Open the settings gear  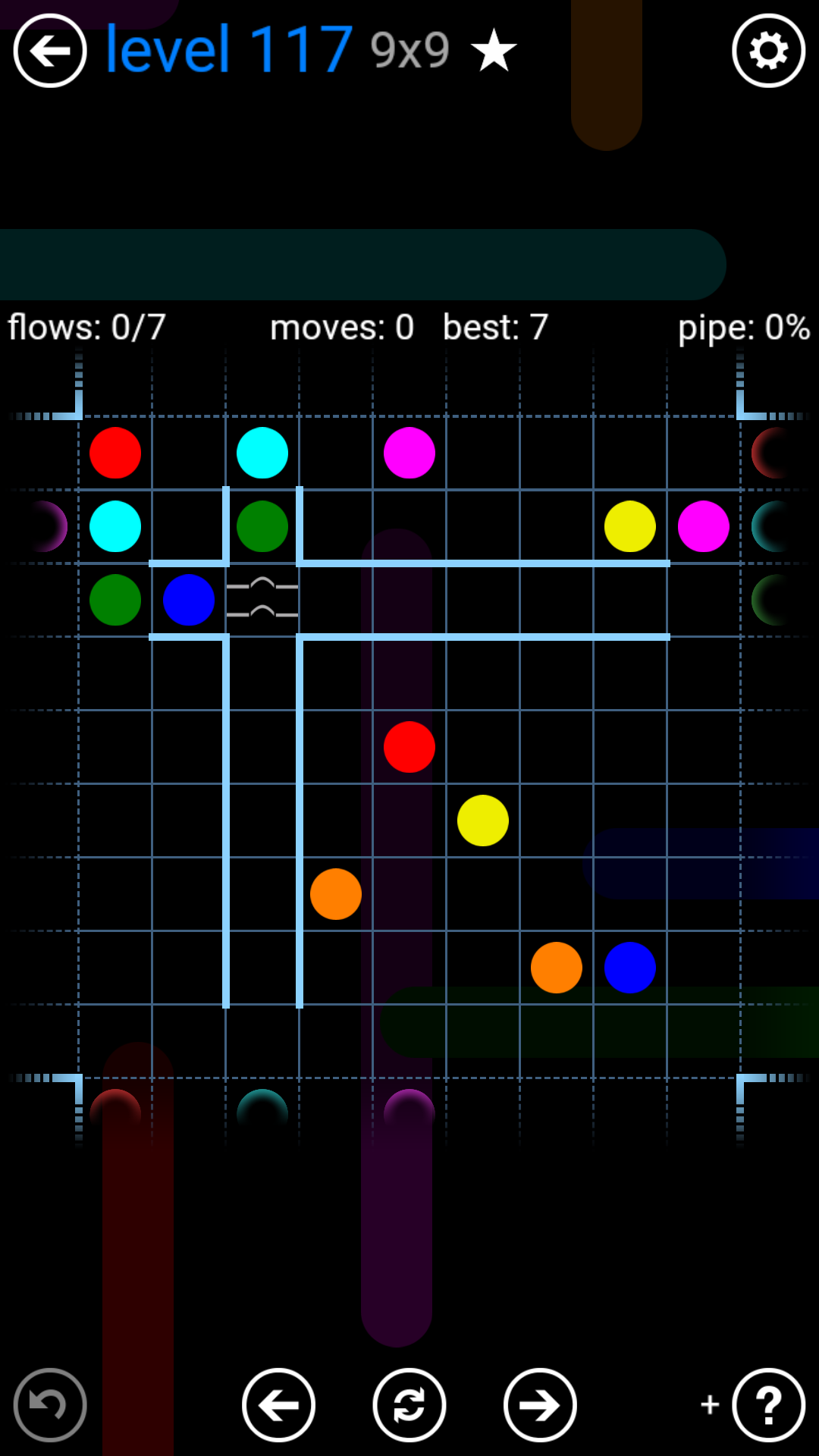(768, 51)
